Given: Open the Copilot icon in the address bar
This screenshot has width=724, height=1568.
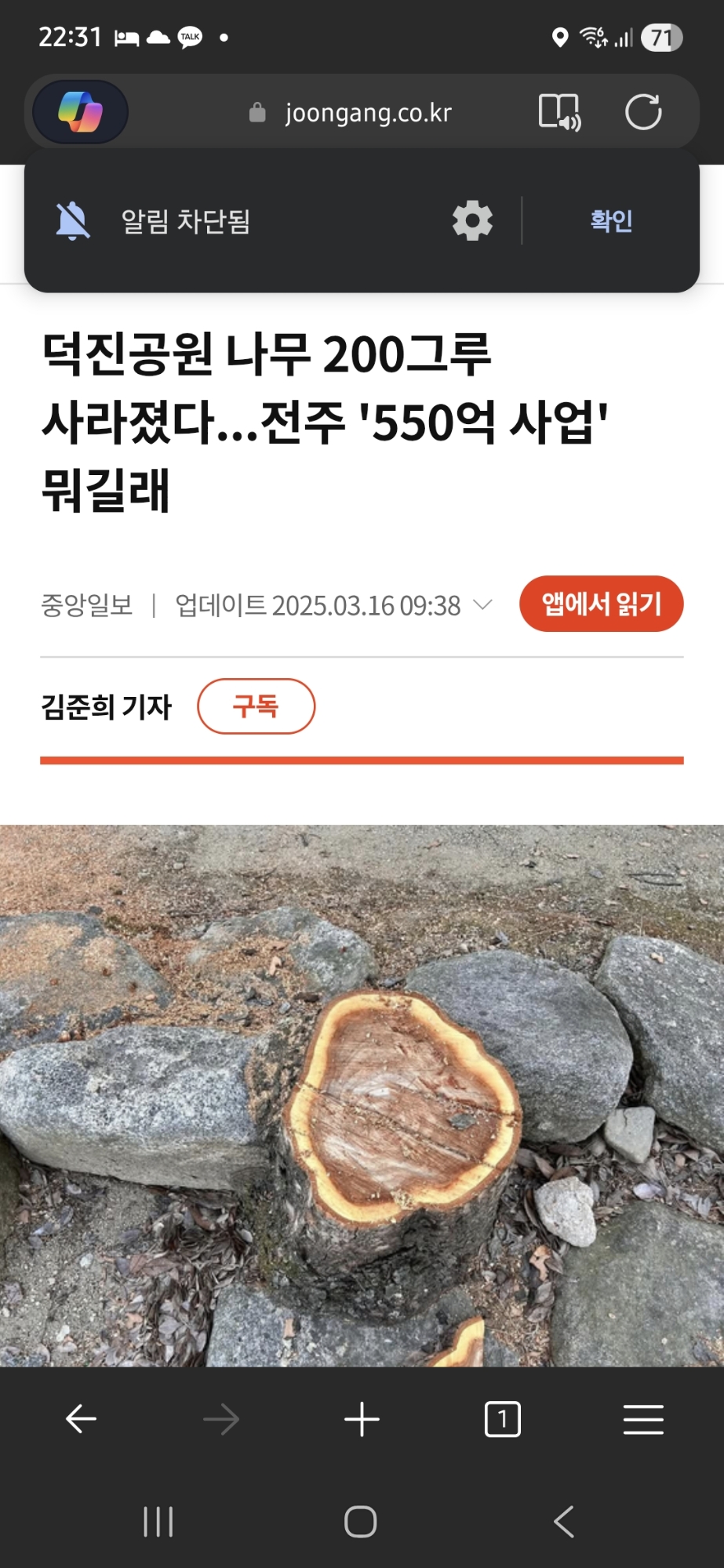Looking at the screenshot, I should tap(80, 112).
